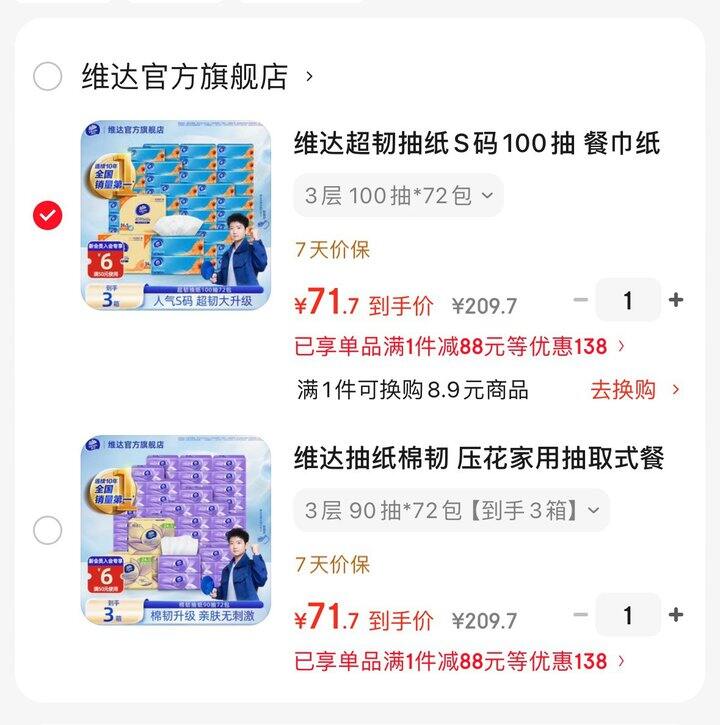
Task: Increase quantity of 维达超韧抽纸
Action: (676, 300)
